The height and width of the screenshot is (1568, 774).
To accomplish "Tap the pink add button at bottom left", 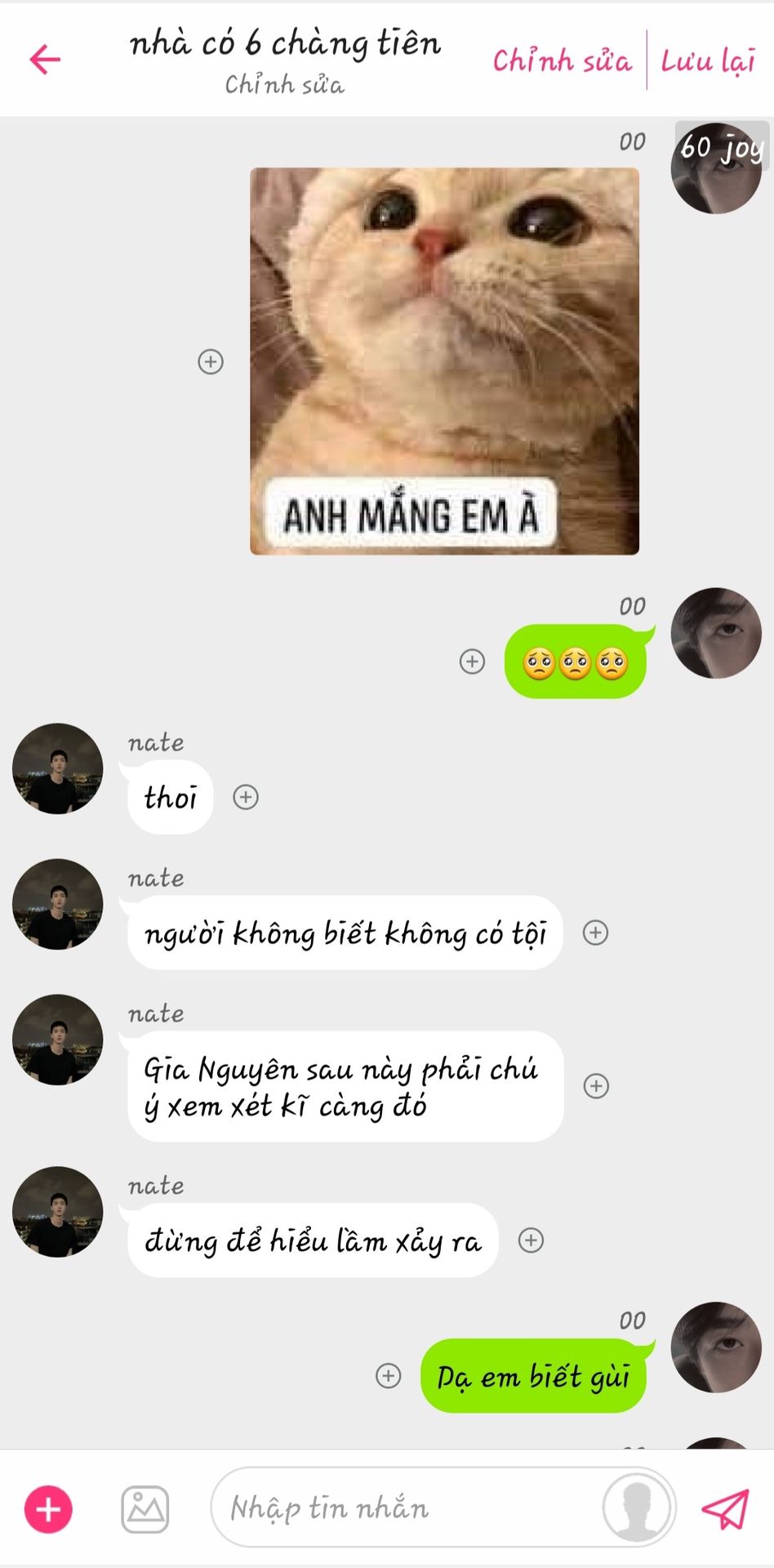I will tap(48, 1509).
